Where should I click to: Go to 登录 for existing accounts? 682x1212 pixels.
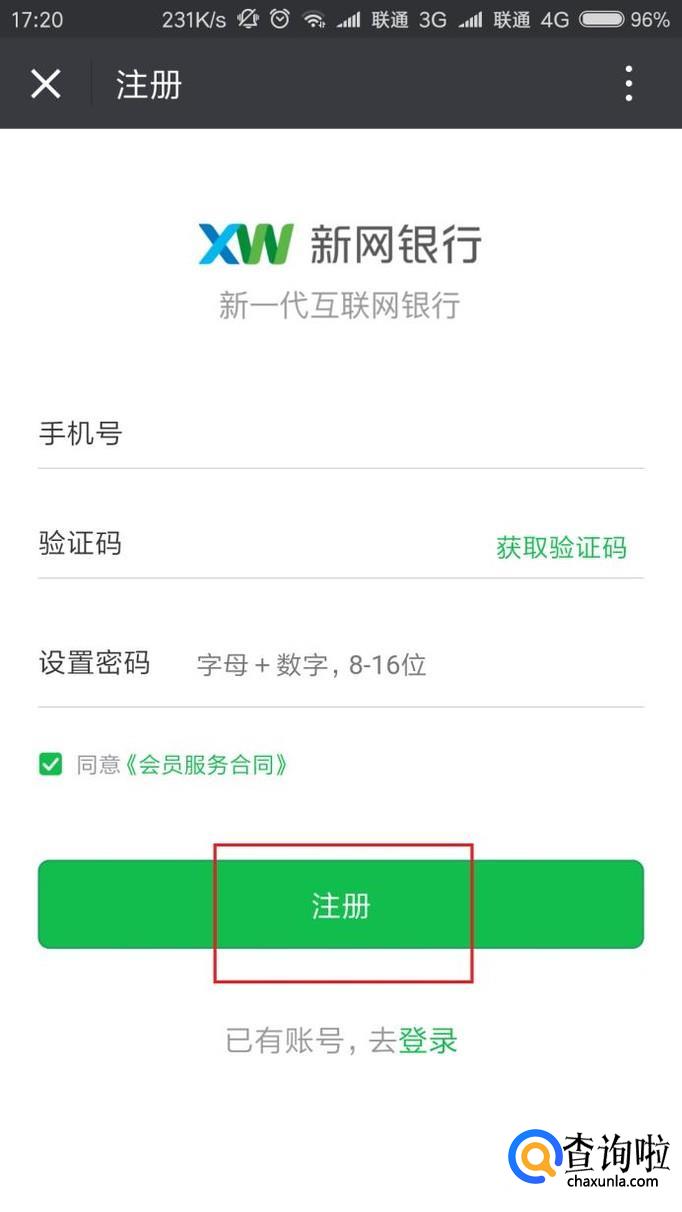tap(428, 1041)
